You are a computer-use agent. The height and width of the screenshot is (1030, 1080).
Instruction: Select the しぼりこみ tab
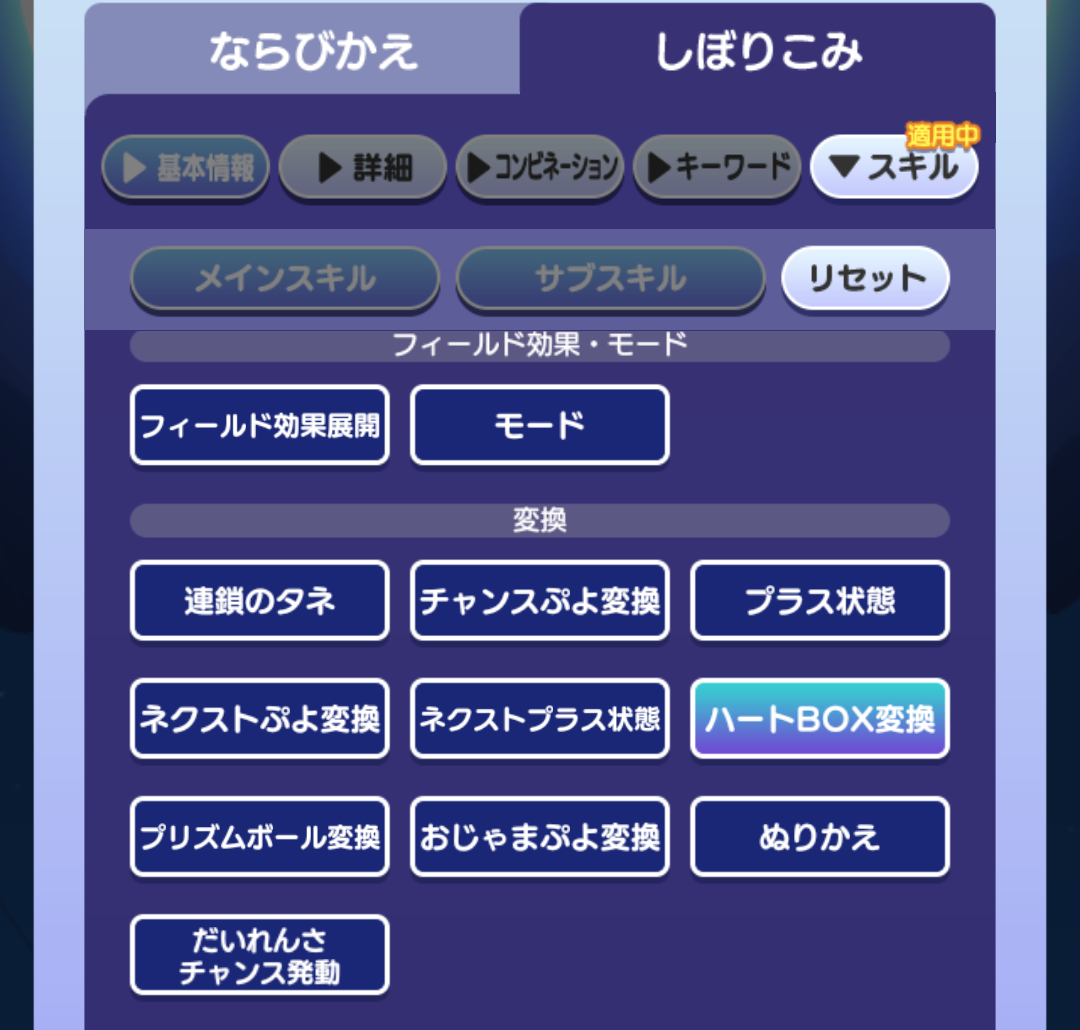click(x=757, y=52)
